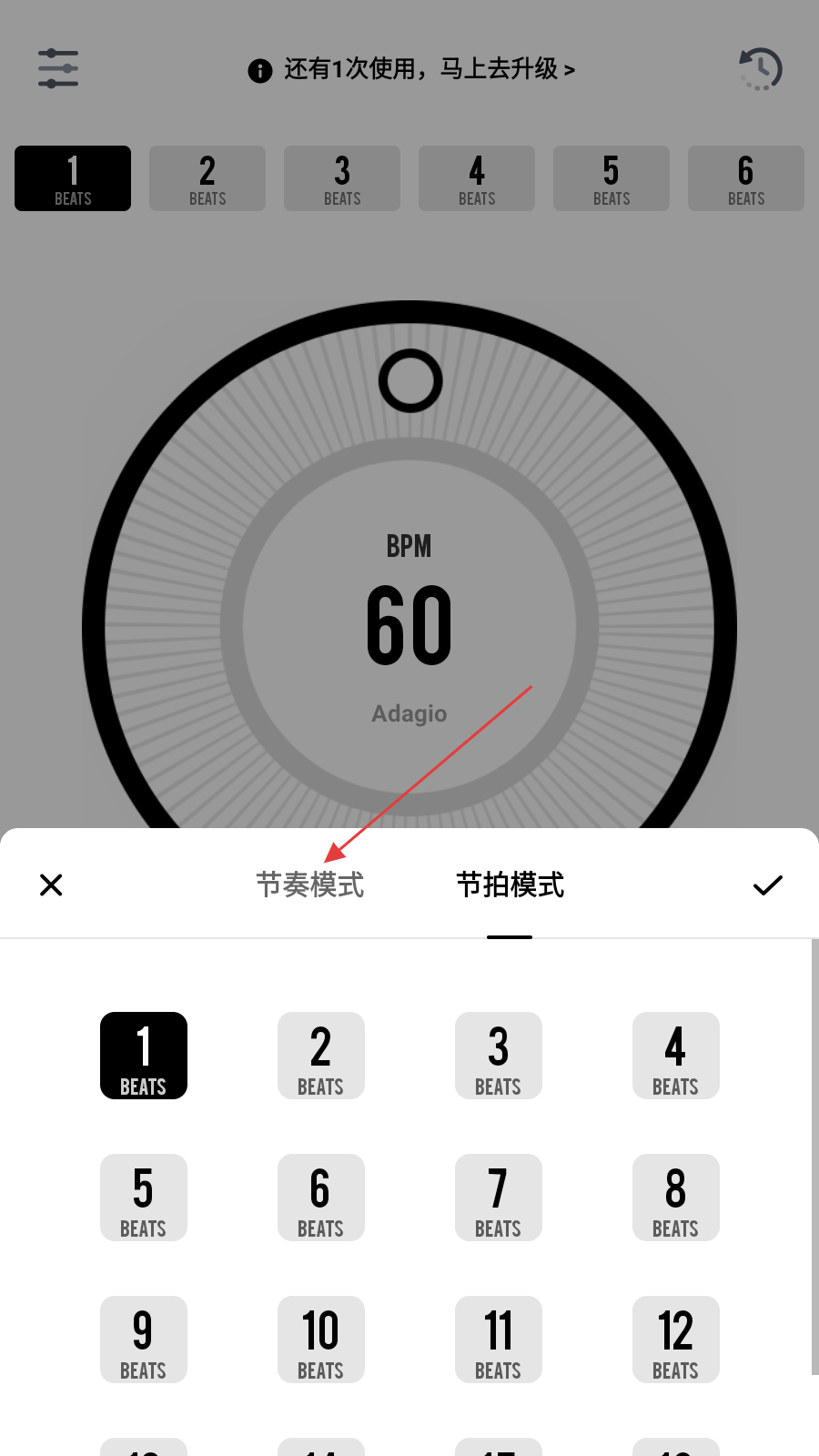Select the 节拍模式 tab
819x1456 pixels.
tap(510, 885)
